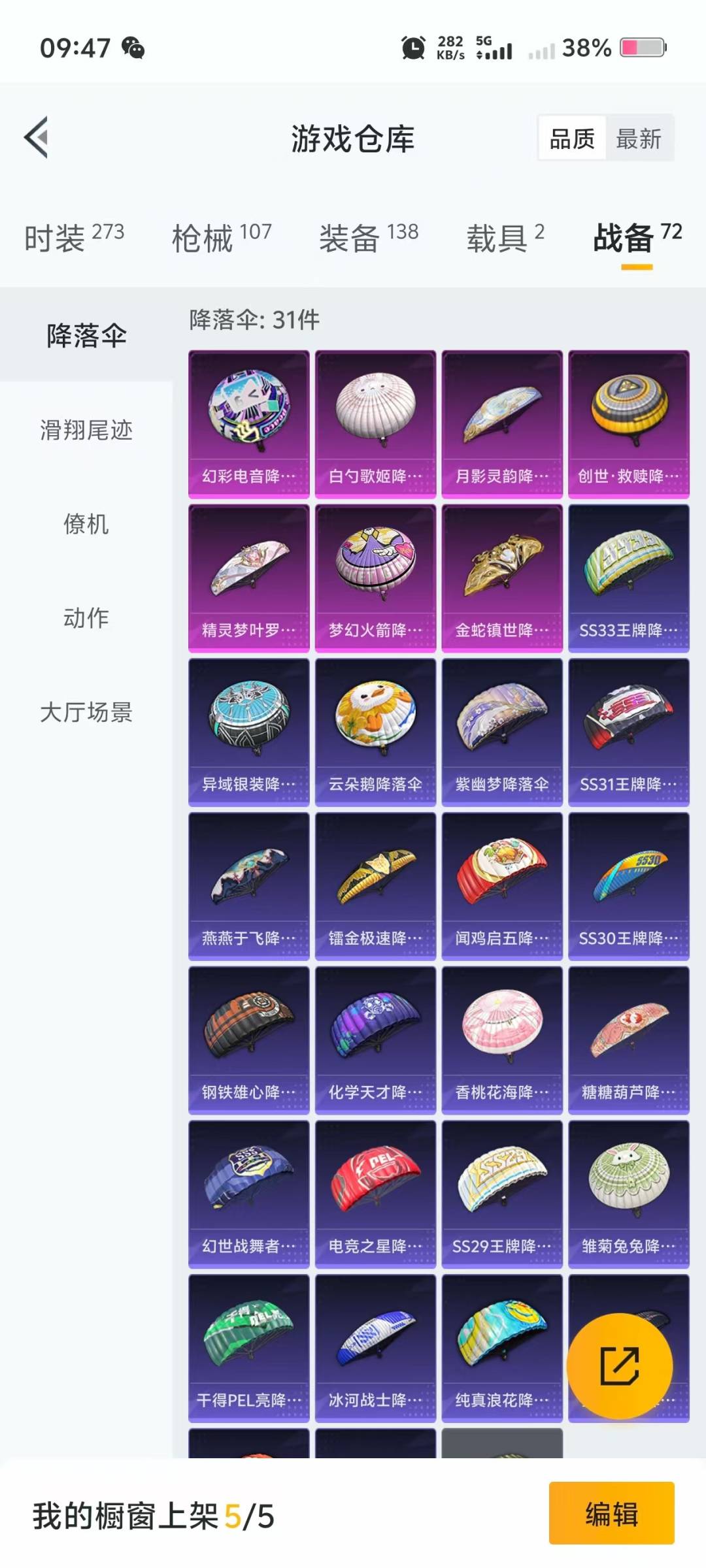Open the 载具 tab
Screen dimensions: 706x1568
[x=505, y=237]
